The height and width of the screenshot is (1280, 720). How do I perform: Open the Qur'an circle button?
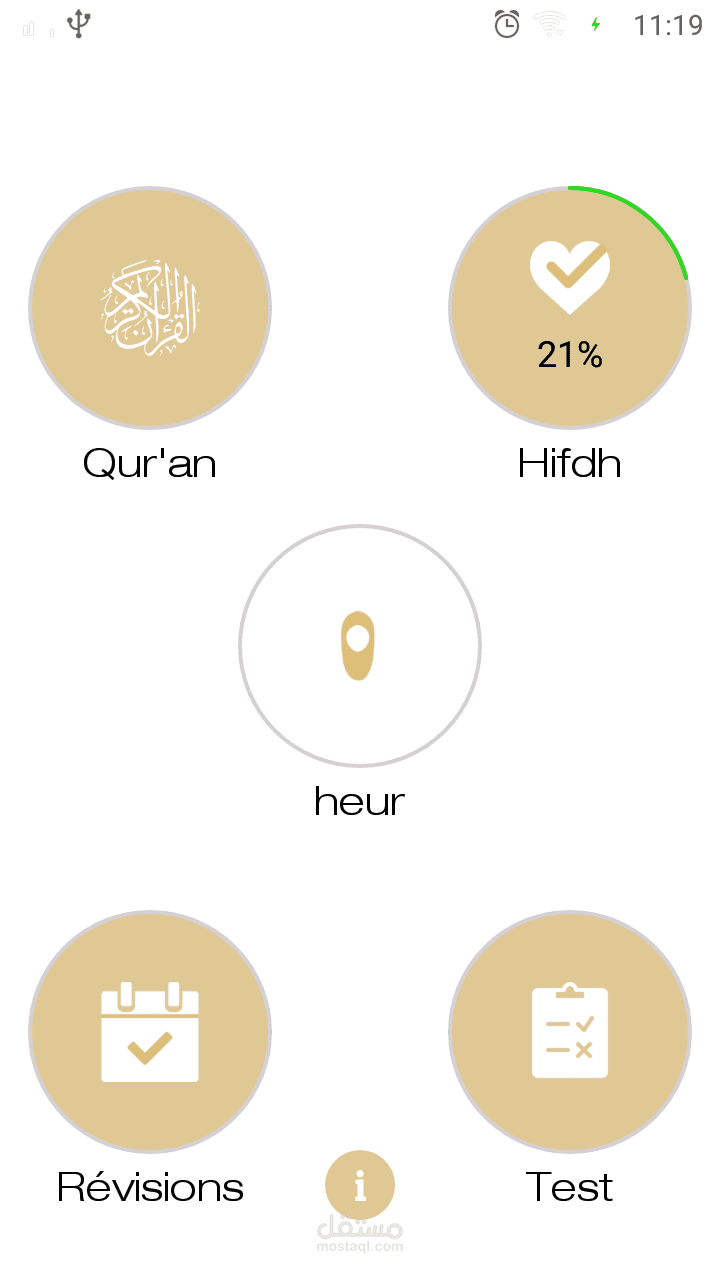click(x=150, y=307)
